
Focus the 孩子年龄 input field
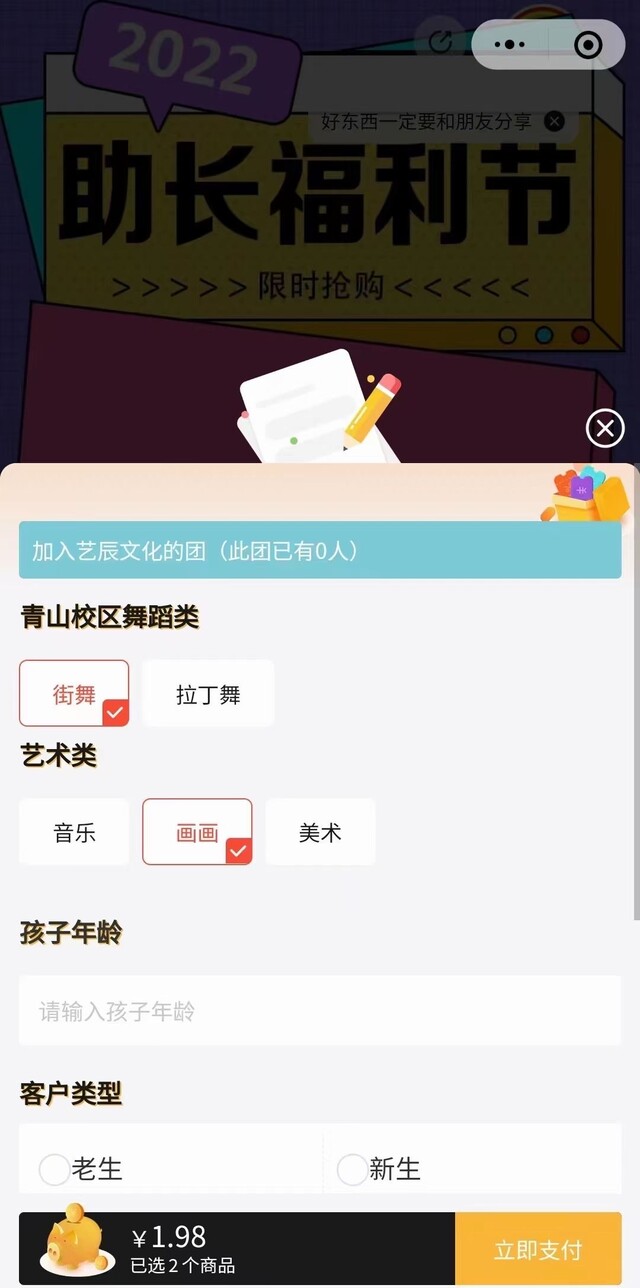click(320, 1011)
